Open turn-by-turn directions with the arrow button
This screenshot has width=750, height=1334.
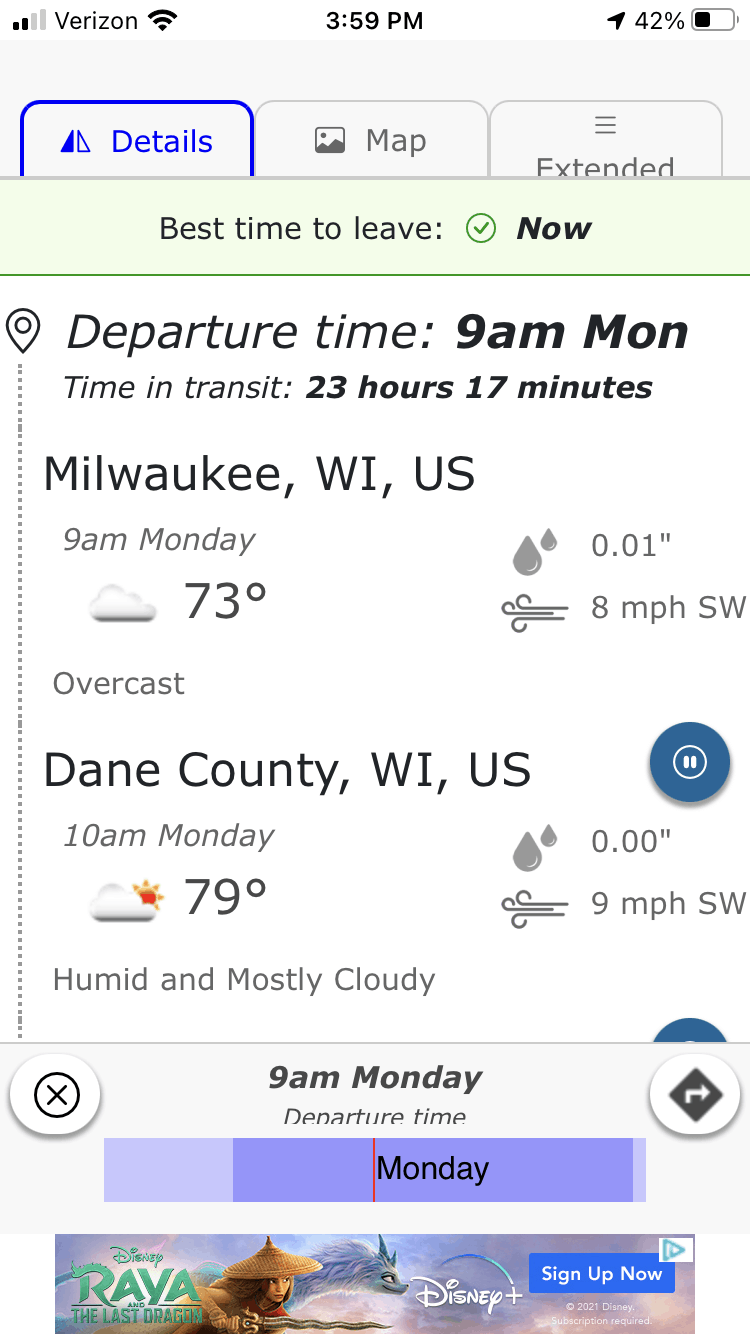(694, 1095)
